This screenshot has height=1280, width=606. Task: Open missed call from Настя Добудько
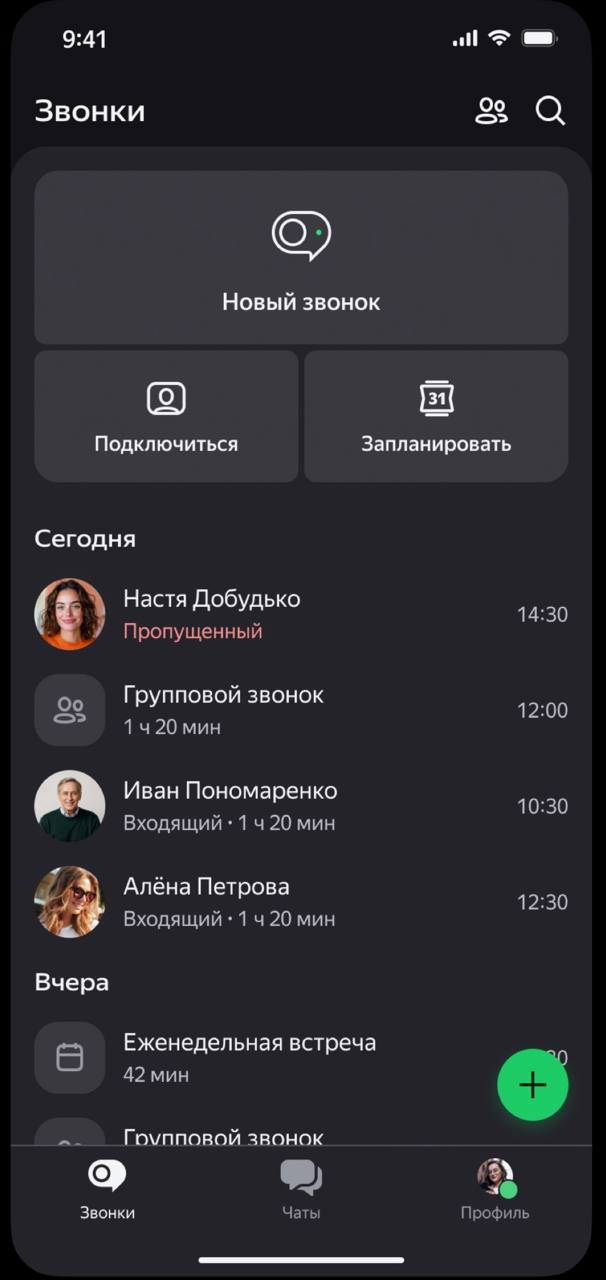pos(300,614)
